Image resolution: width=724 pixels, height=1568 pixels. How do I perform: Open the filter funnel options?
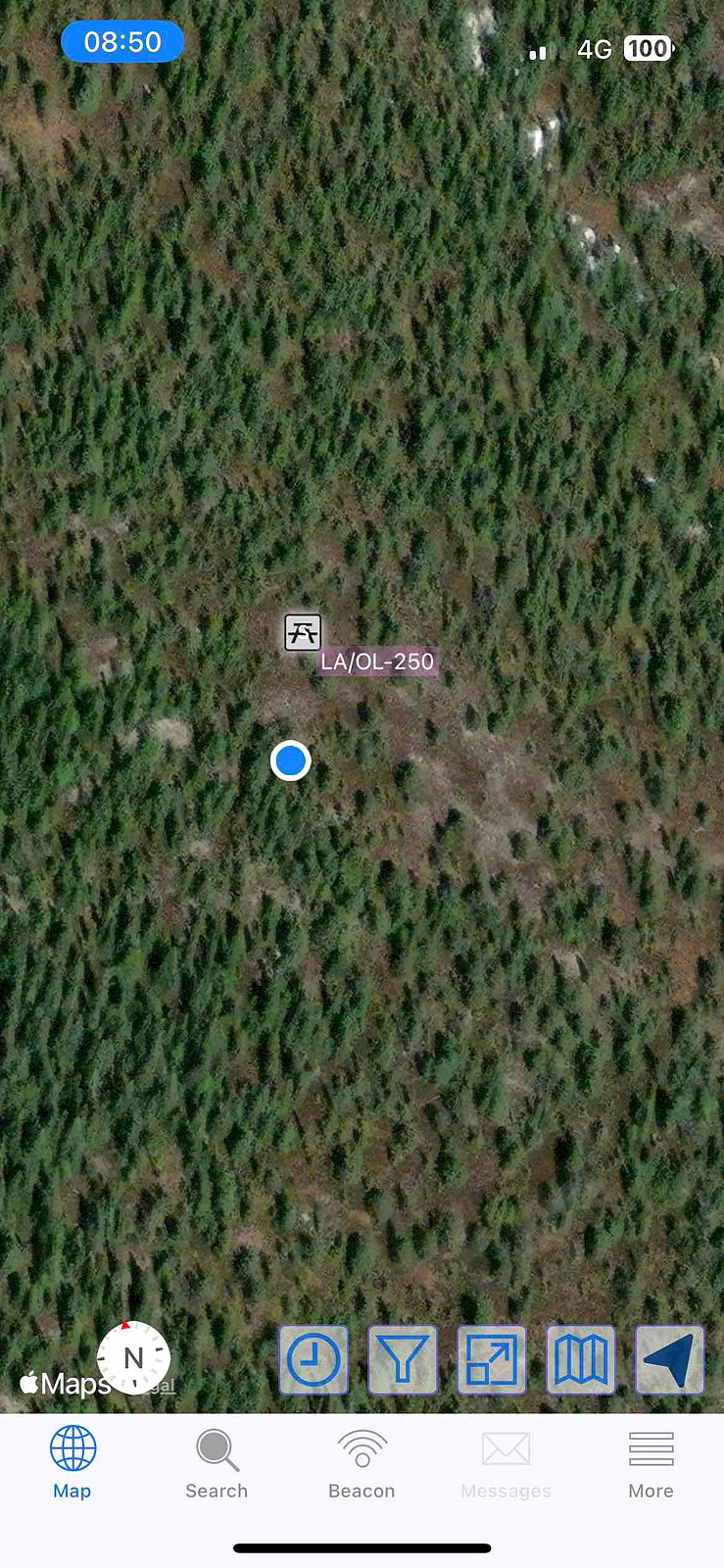pyautogui.click(x=403, y=1359)
